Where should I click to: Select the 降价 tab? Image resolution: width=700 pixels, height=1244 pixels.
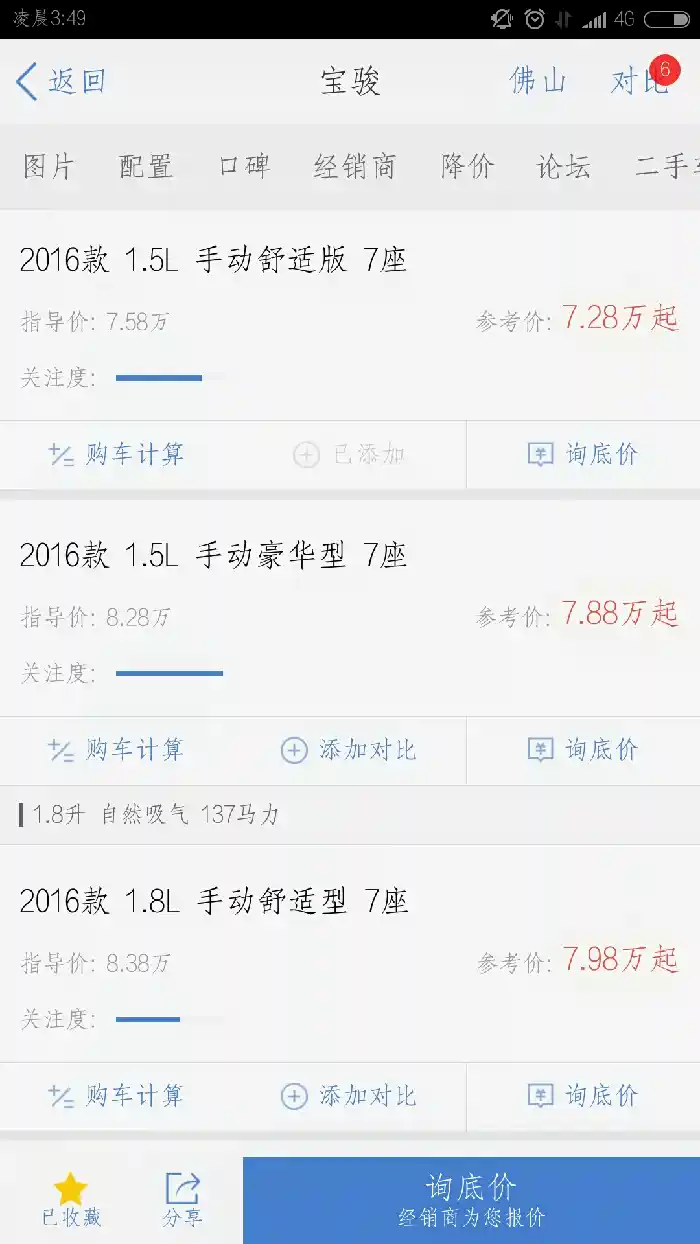coord(467,167)
